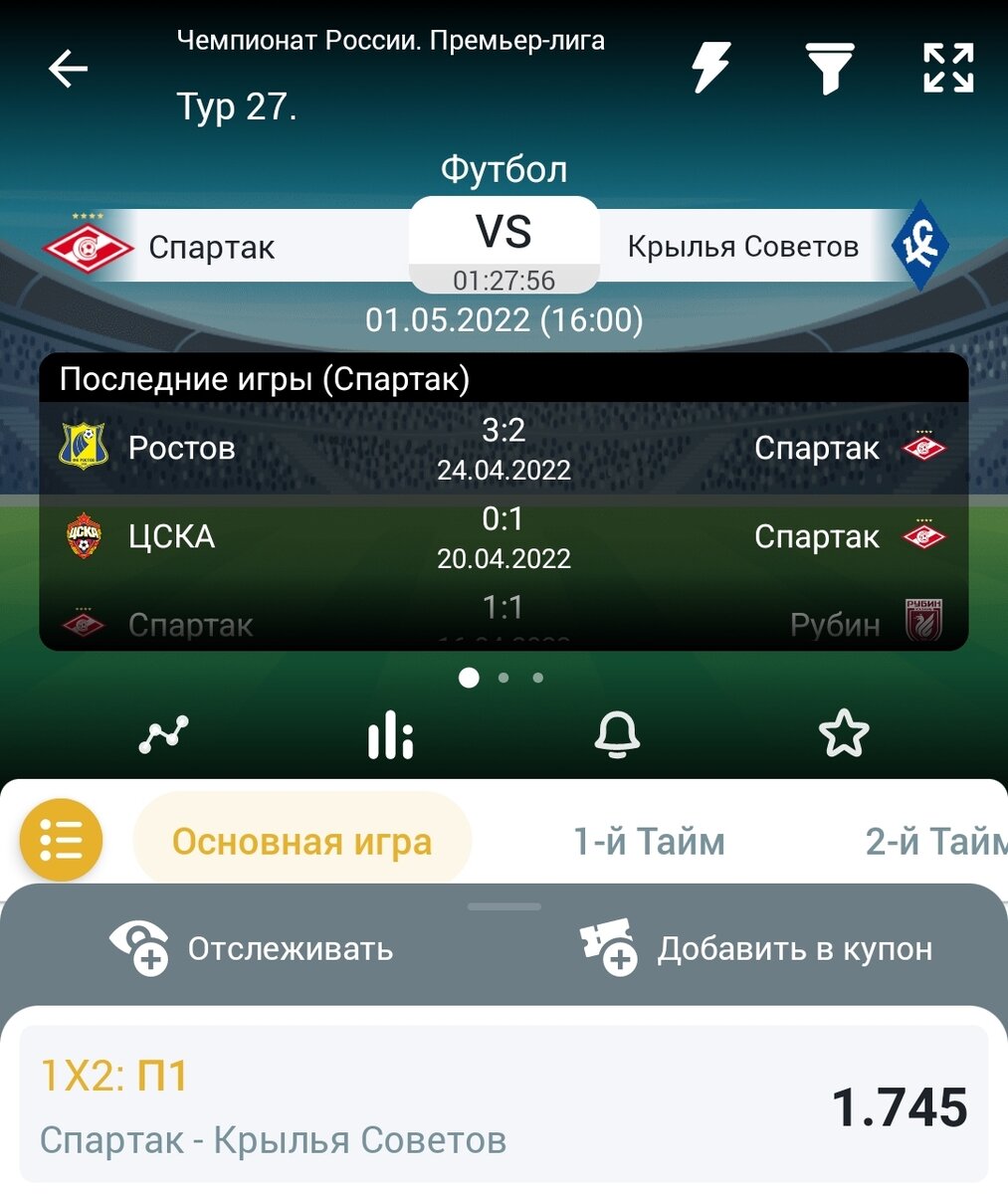Open match statistics bar chart icon

pos(390,735)
